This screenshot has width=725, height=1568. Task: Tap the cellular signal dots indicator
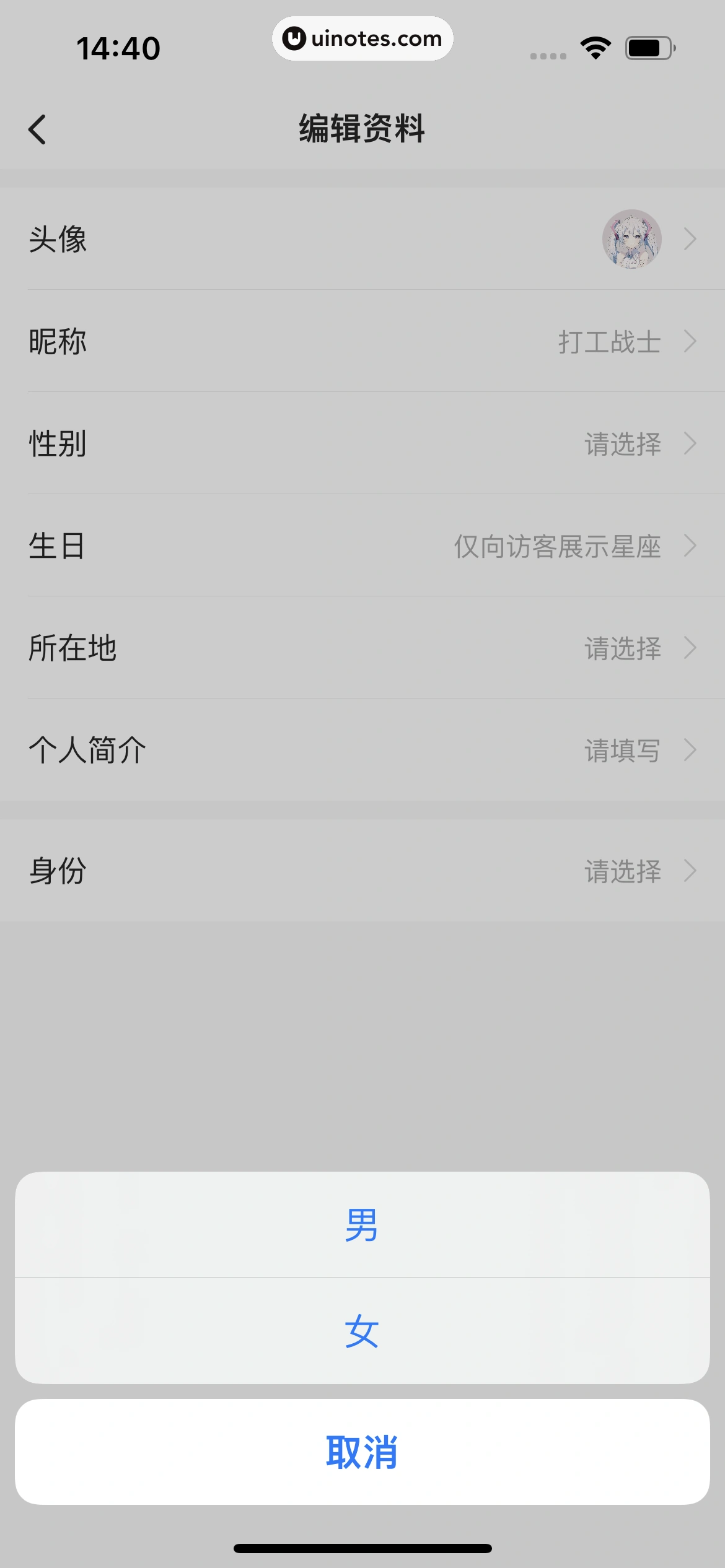click(x=548, y=56)
